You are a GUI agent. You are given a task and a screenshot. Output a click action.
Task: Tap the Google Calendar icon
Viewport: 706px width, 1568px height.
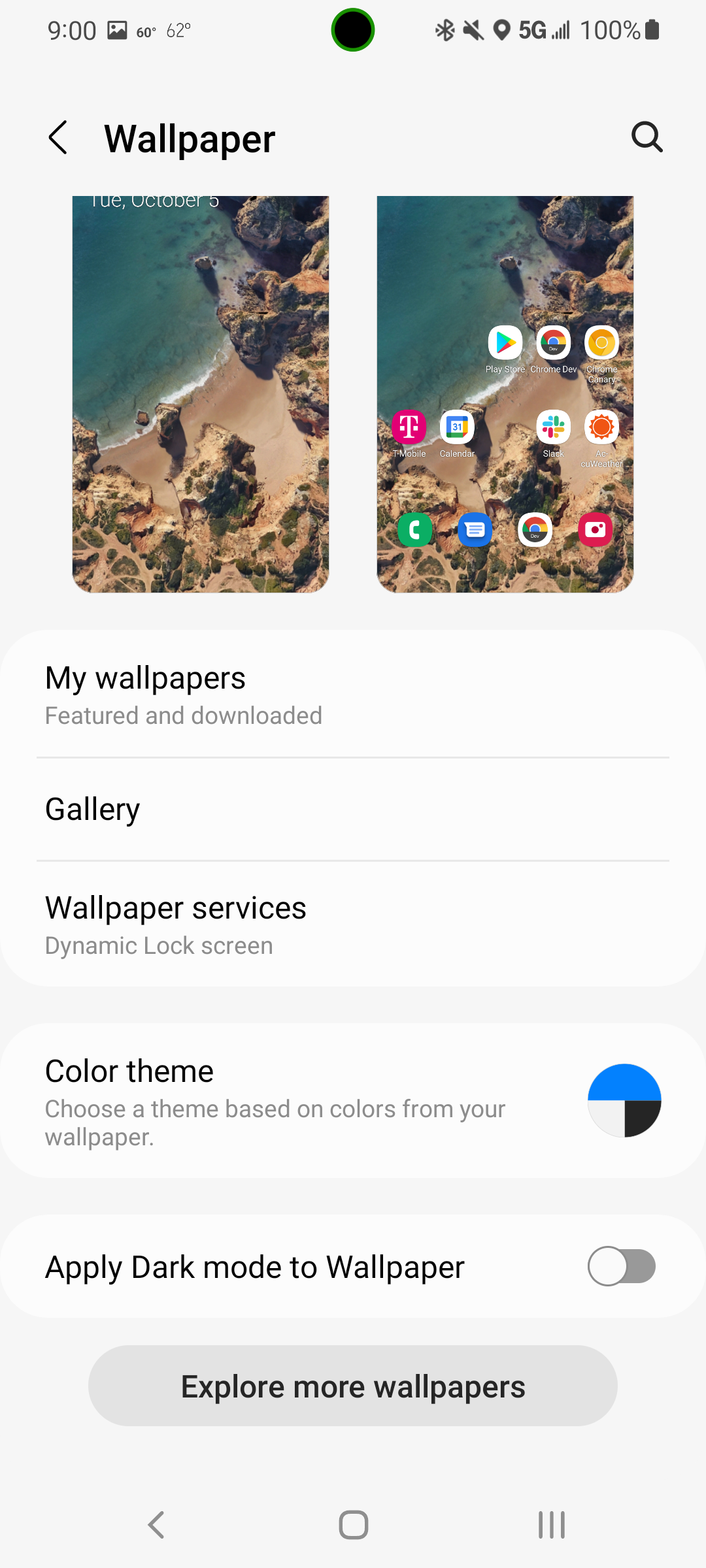point(456,428)
